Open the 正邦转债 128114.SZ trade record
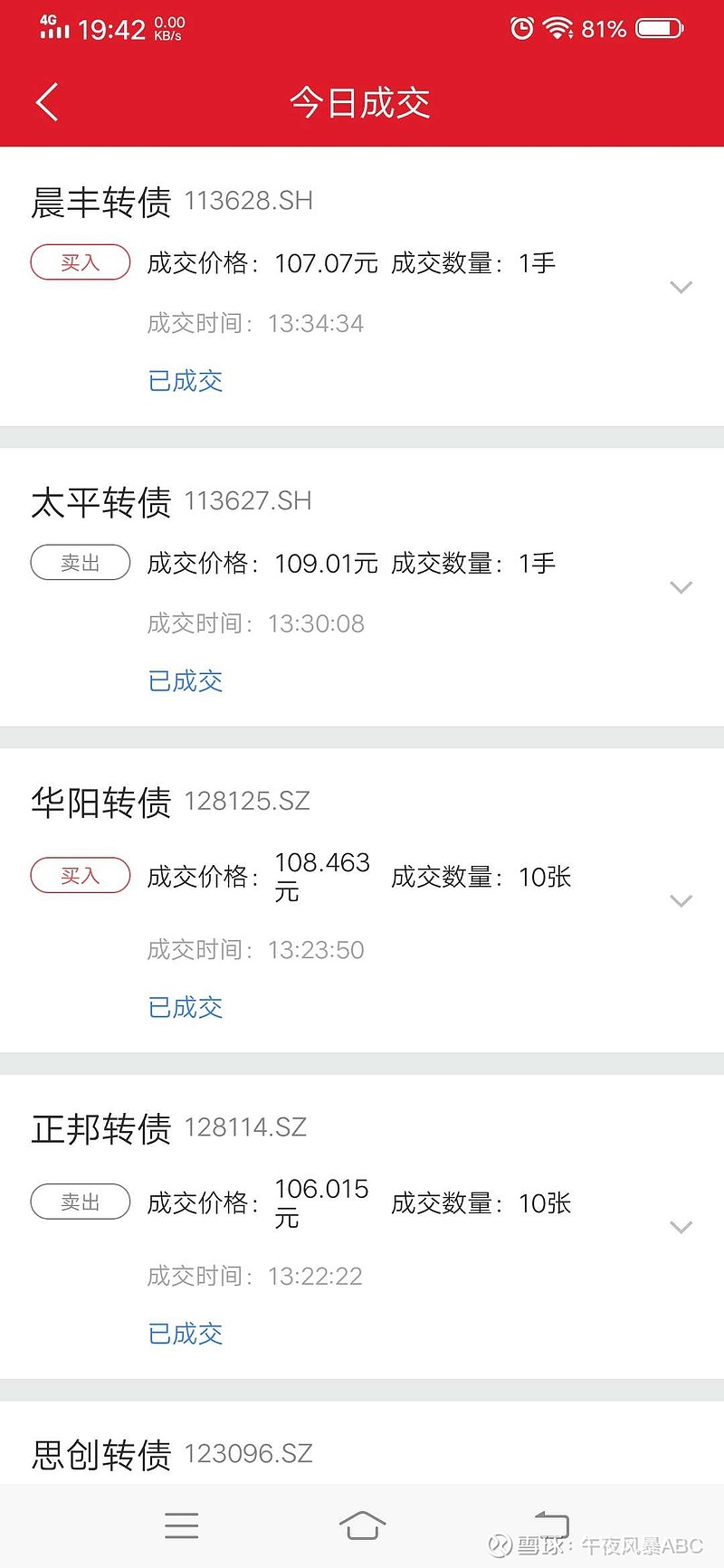Screen dimensions: 724x1568 click(x=362, y=1227)
